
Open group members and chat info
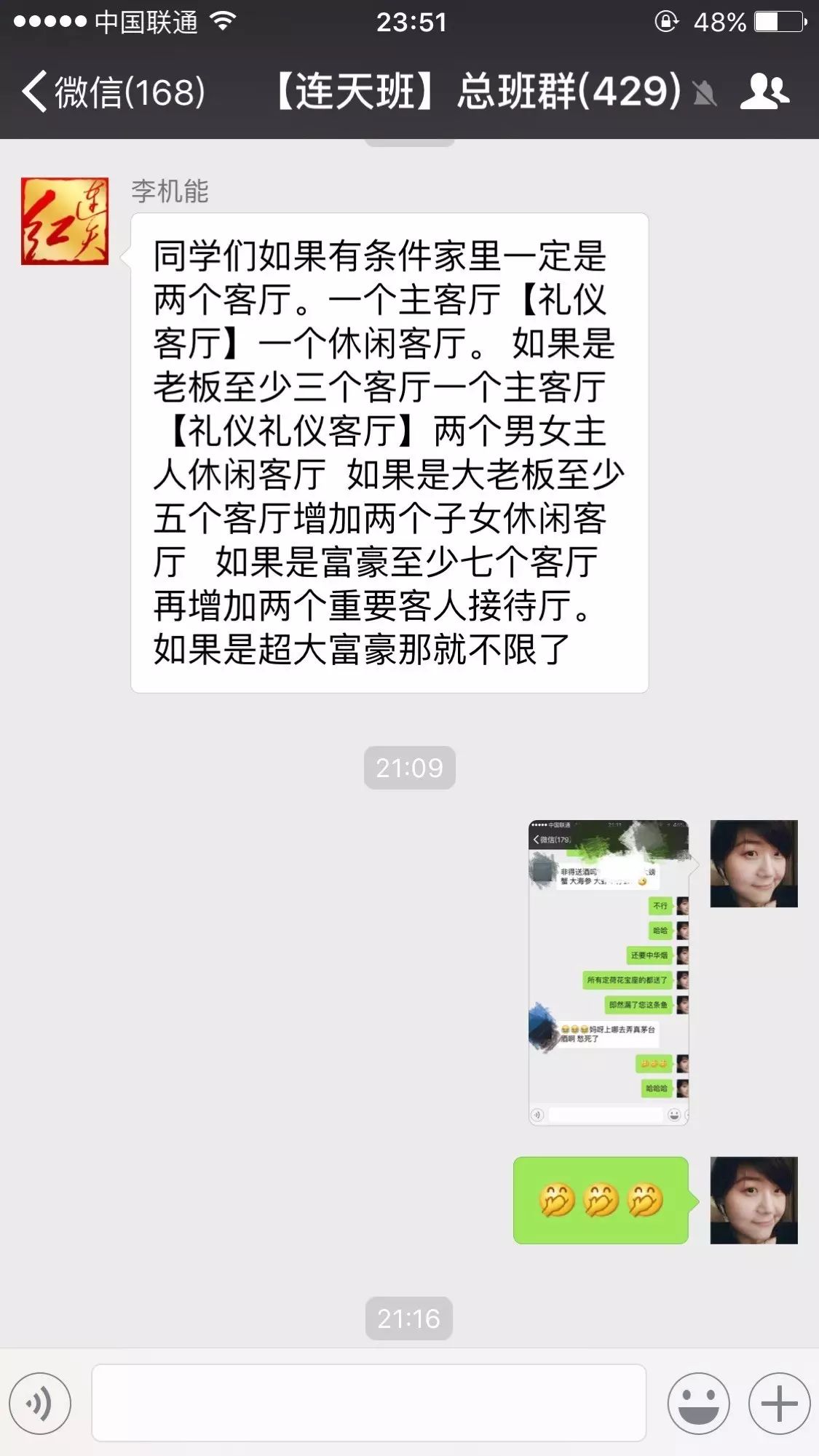pyautogui.click(x=764, y=92)
